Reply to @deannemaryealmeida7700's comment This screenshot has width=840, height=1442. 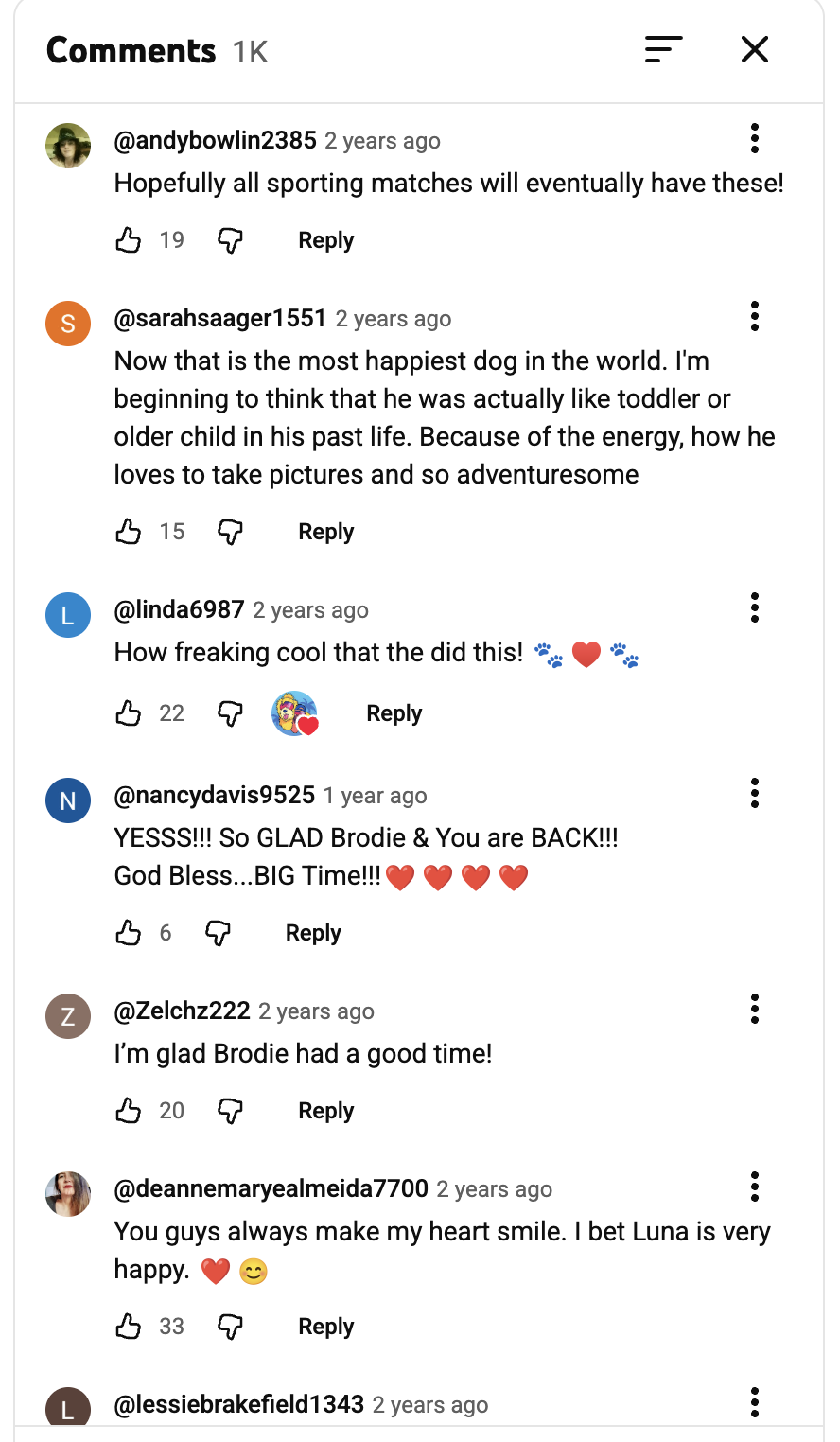(325, 1327)
